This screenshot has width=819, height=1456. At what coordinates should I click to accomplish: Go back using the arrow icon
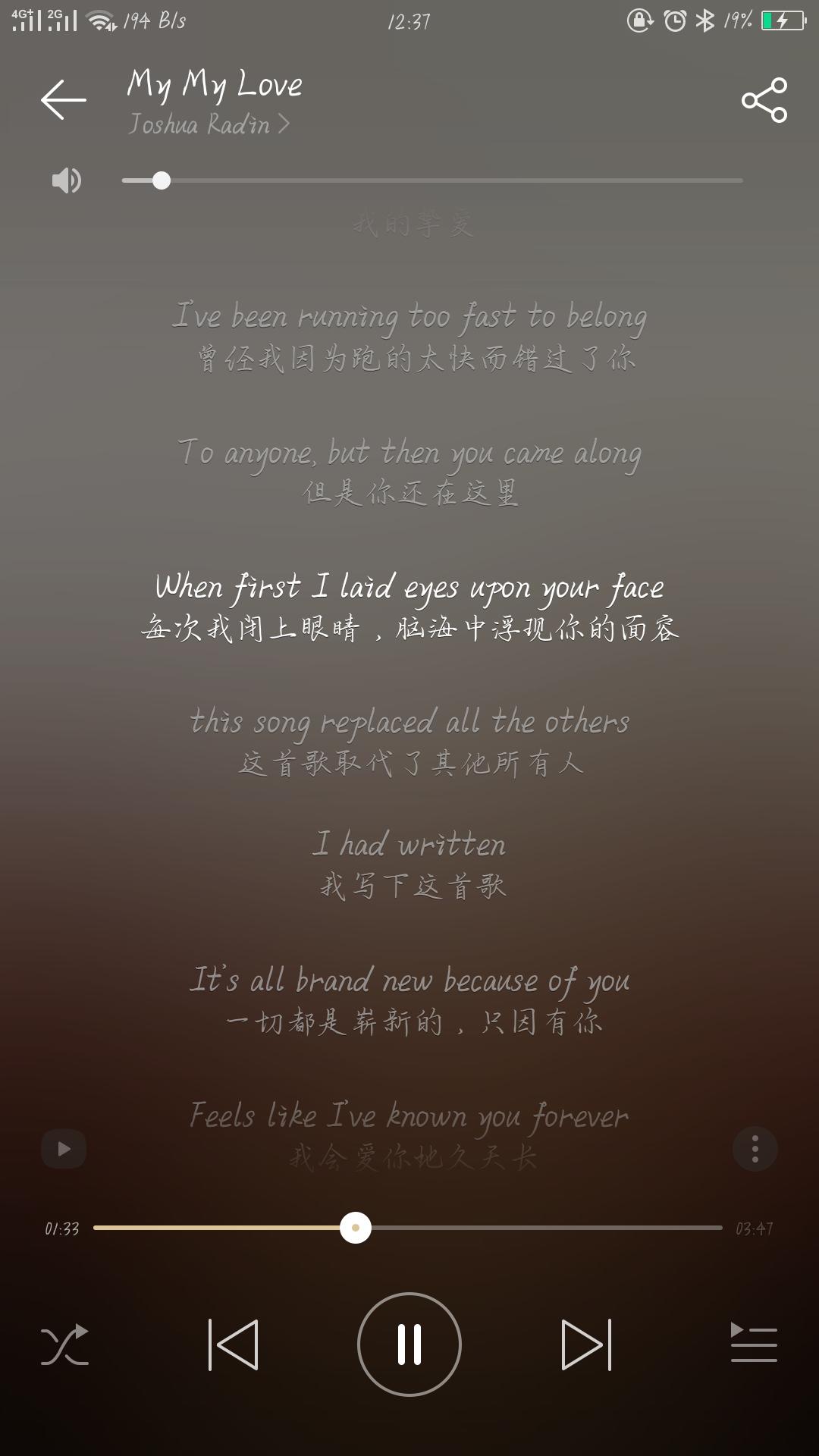64,99
